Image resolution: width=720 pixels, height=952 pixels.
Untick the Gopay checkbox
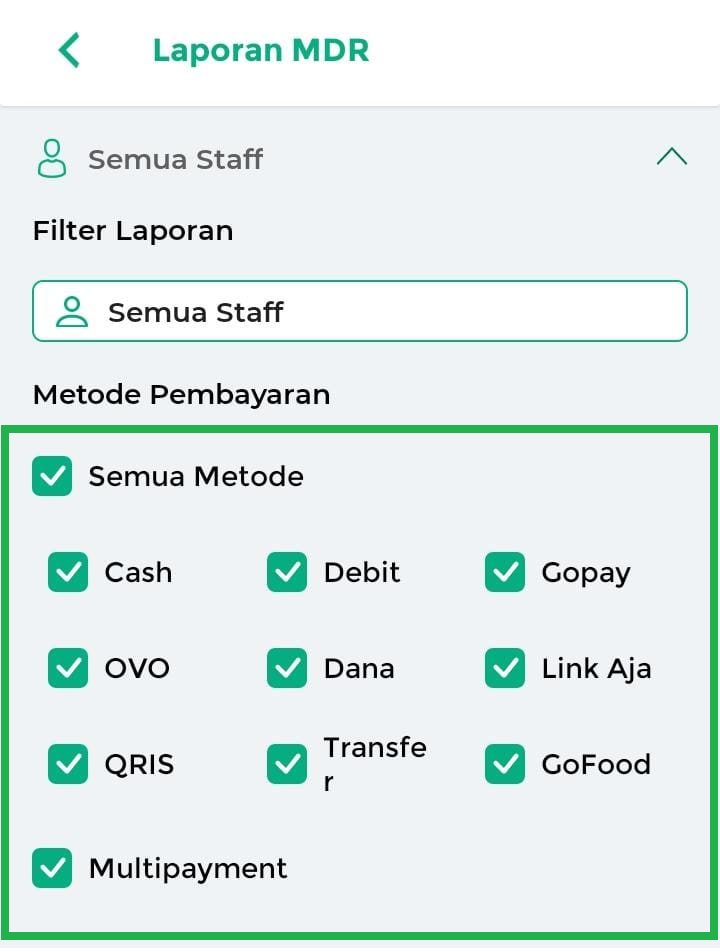coord(505,573)
